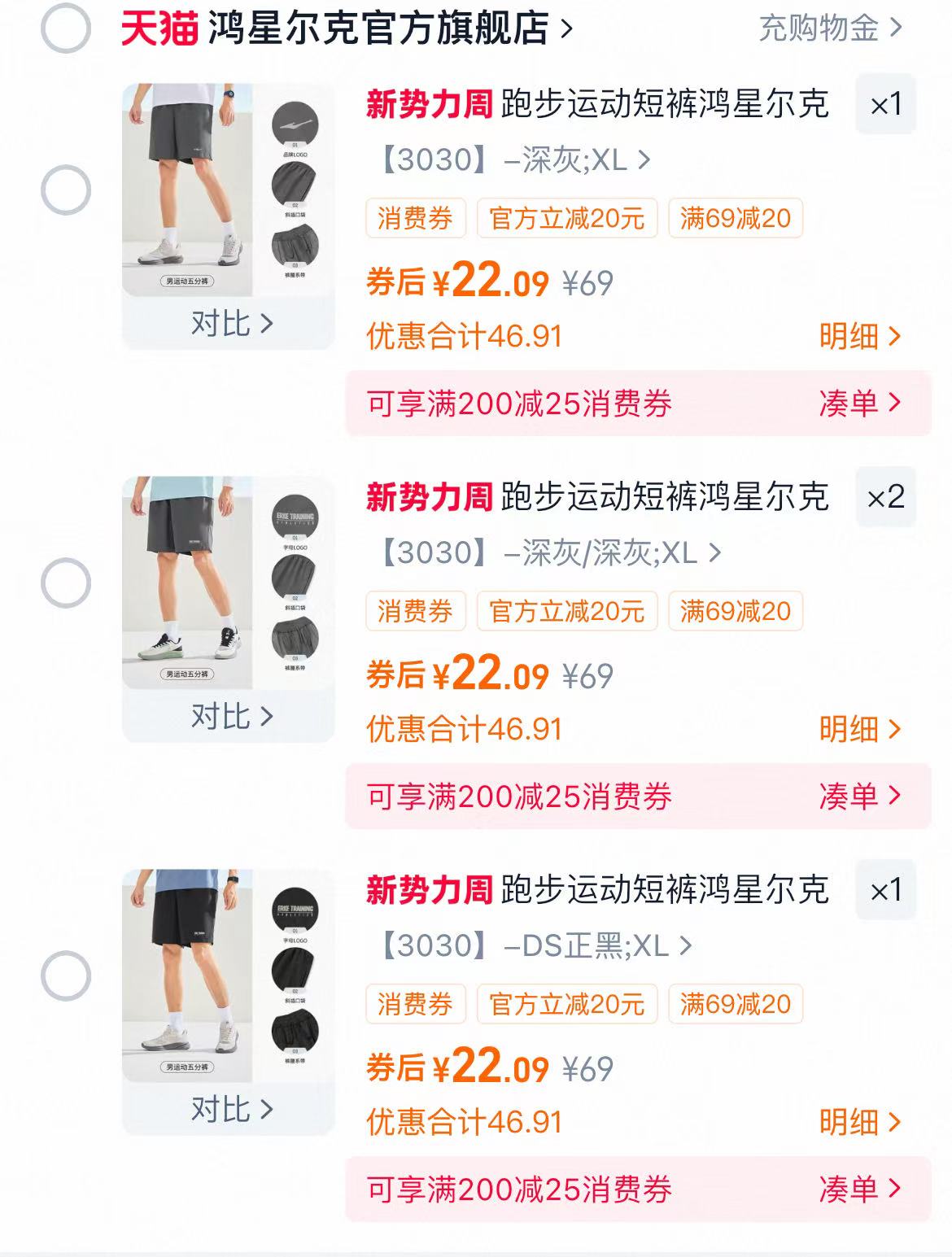952x1257 pixels.
Task: View 明细 discount details for 深灰/深灰;XL
Action: tap(859, 729)
